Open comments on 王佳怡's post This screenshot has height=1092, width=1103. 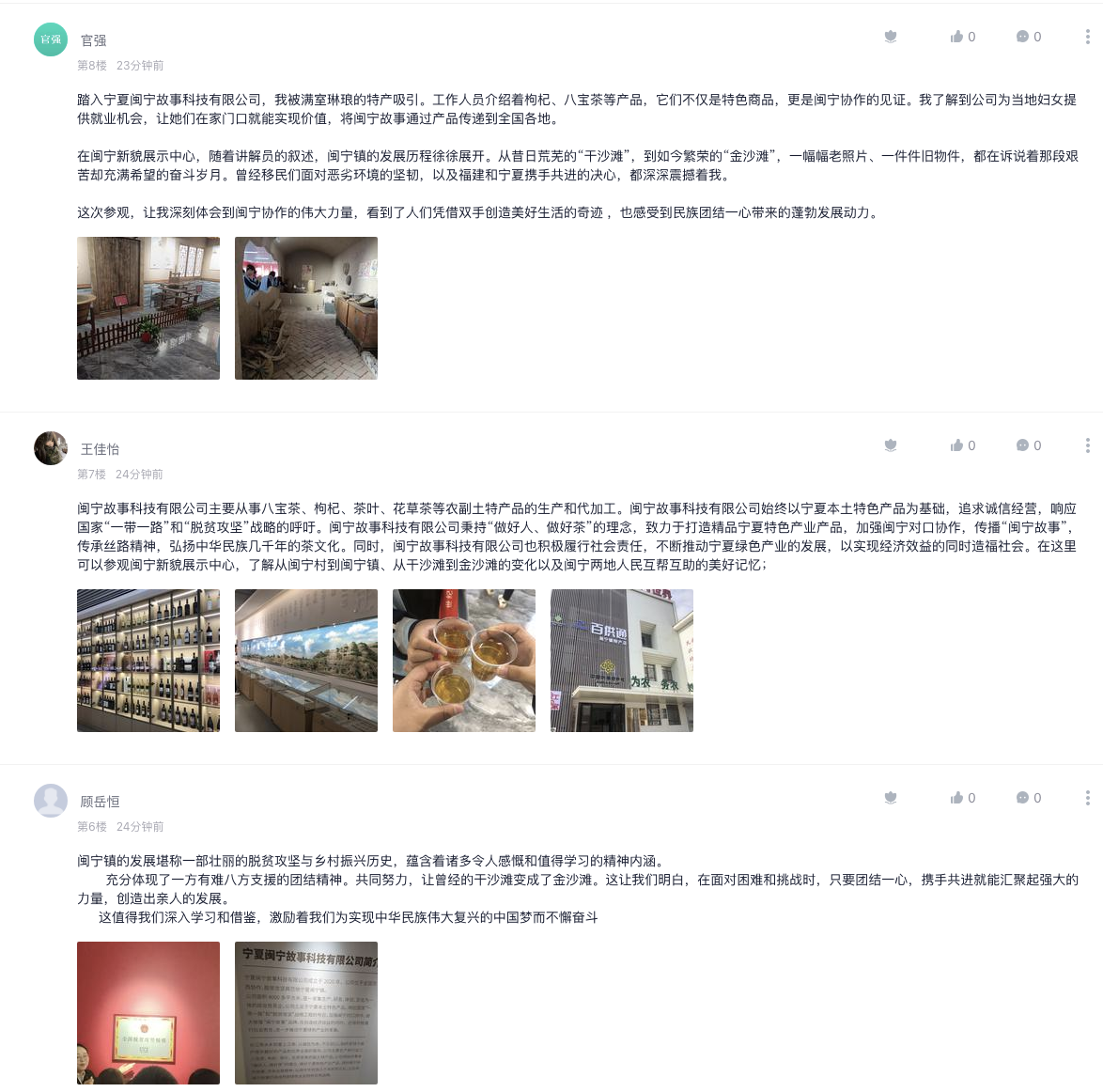[x=1023, y=445]
